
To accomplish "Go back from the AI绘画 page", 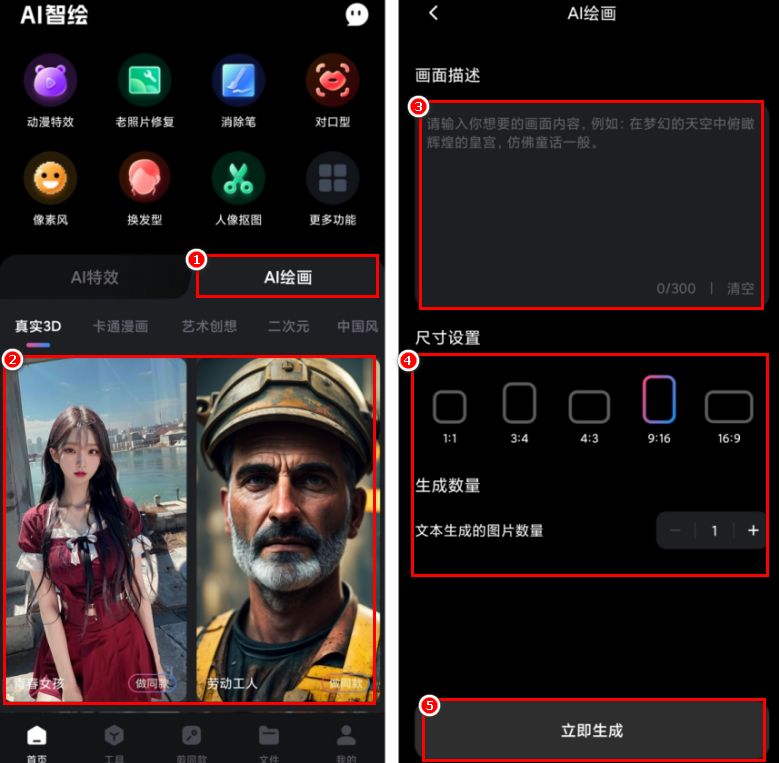I will [433, 13].
